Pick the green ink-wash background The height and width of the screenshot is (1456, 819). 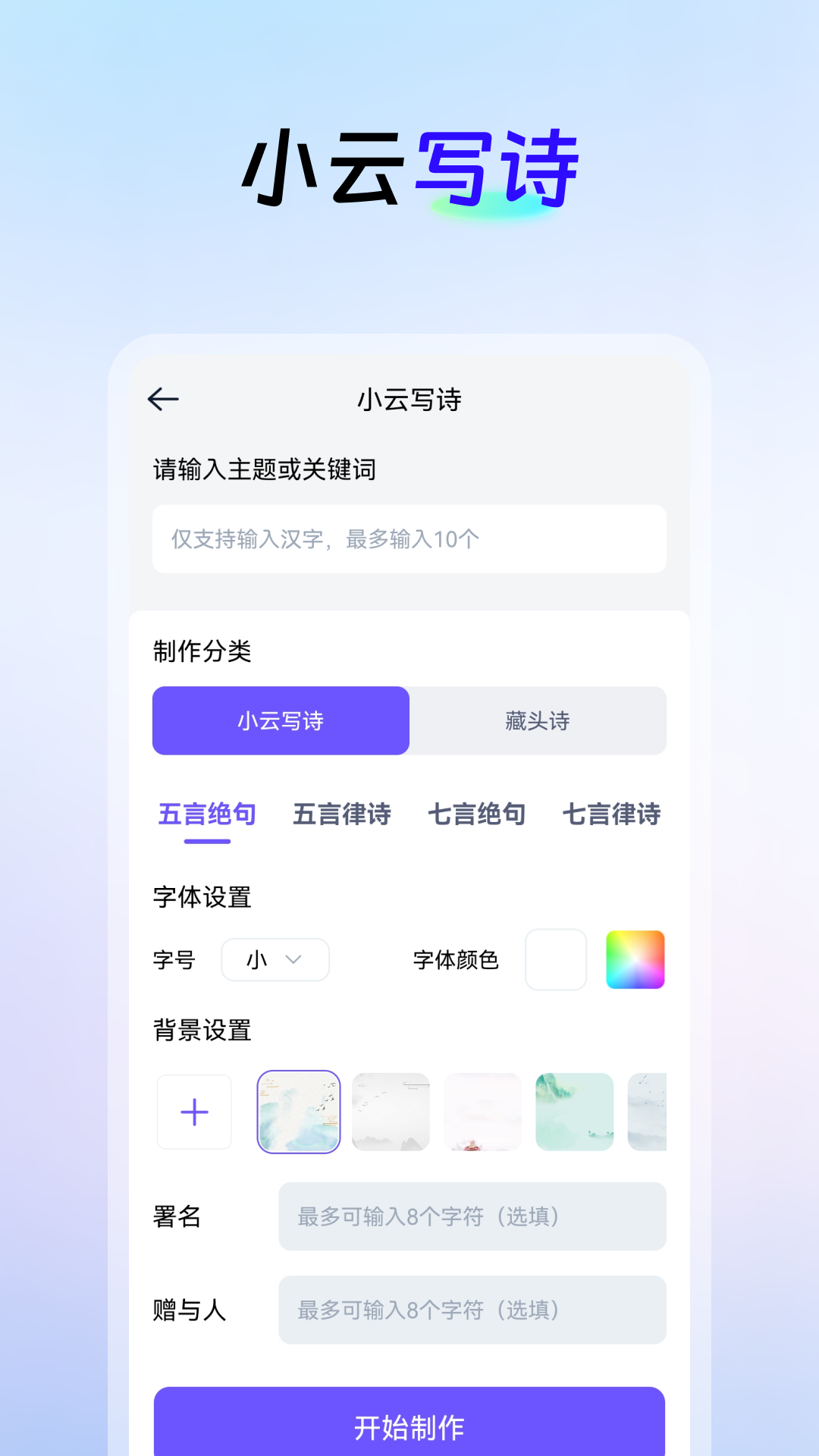tap(574, 1112)
